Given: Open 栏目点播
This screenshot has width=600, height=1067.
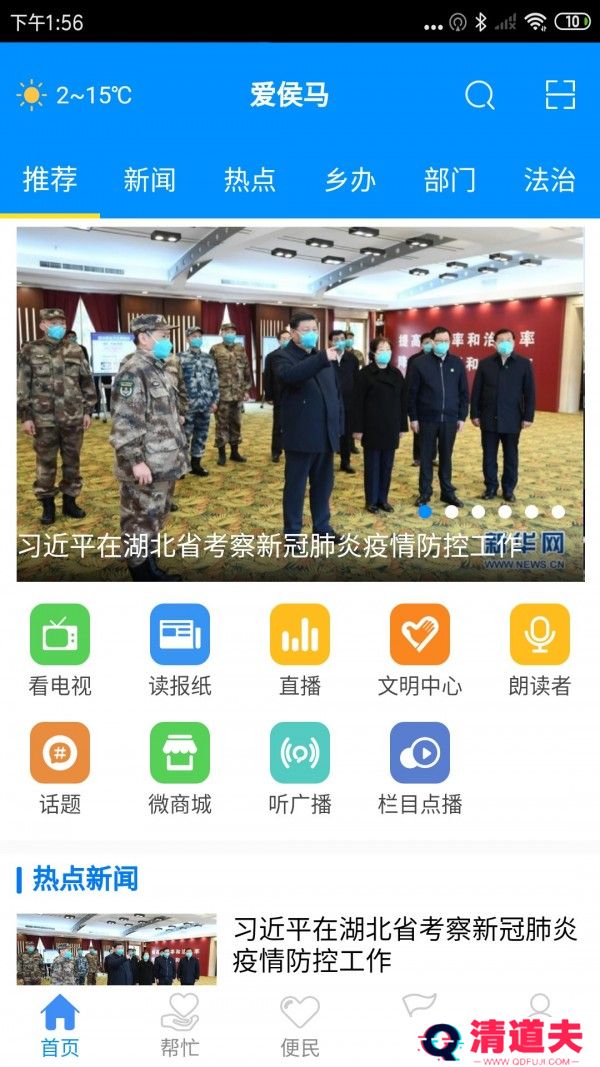Looking at the screenshot, I should [x=420, y=767].
